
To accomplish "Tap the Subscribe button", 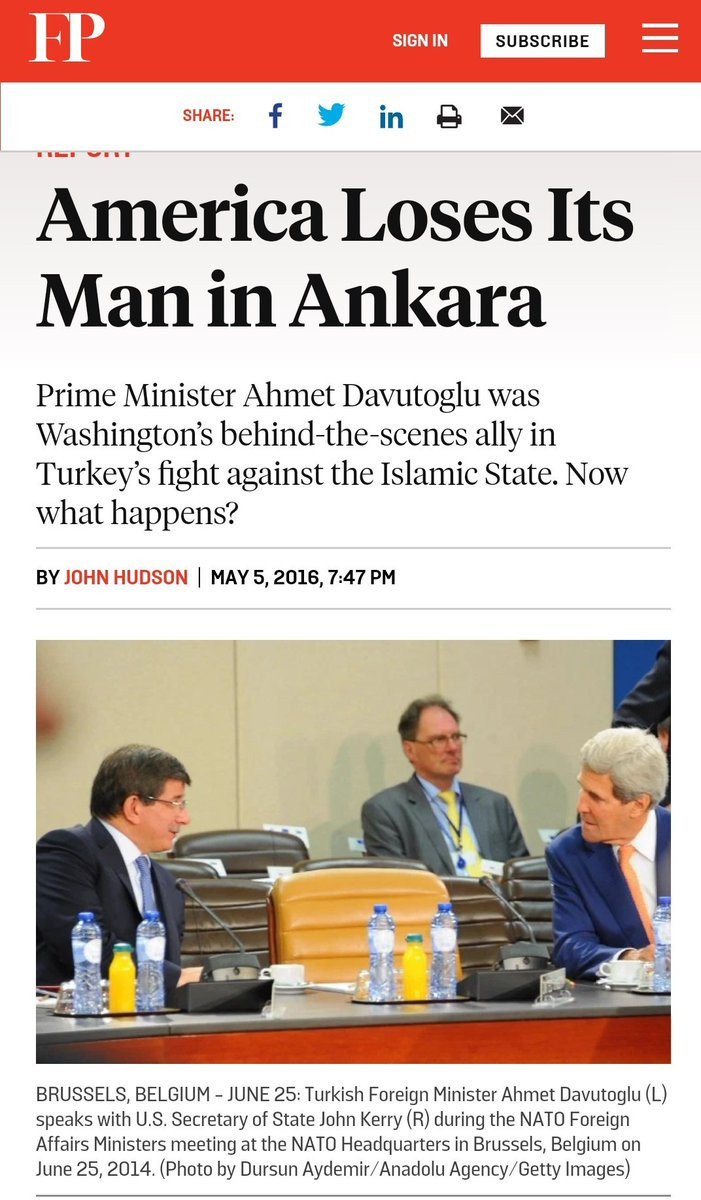I will [x=542, y=41].
